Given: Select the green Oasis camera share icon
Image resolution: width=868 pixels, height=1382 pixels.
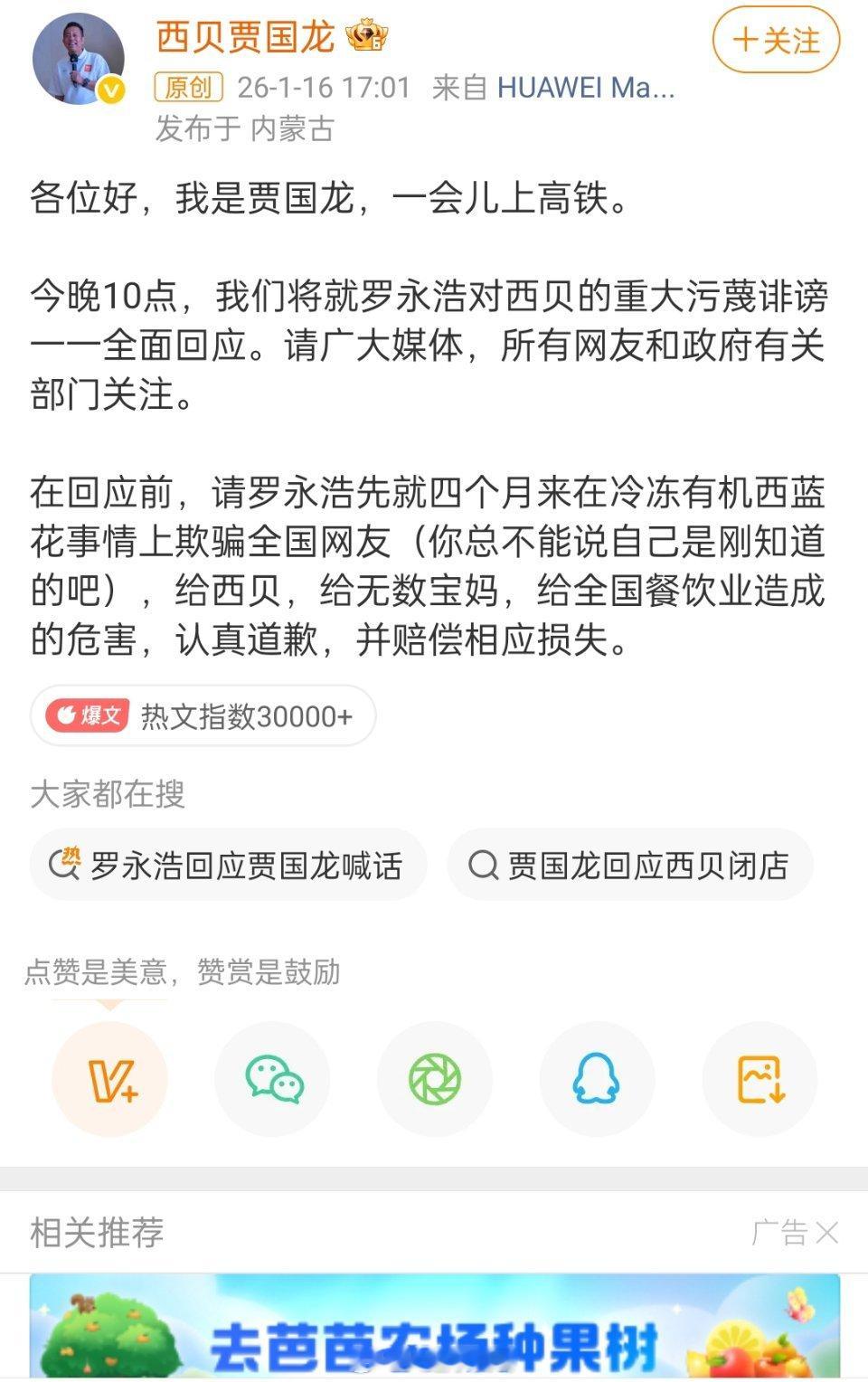Looking at the screenshot, I should click(434, 1078).
